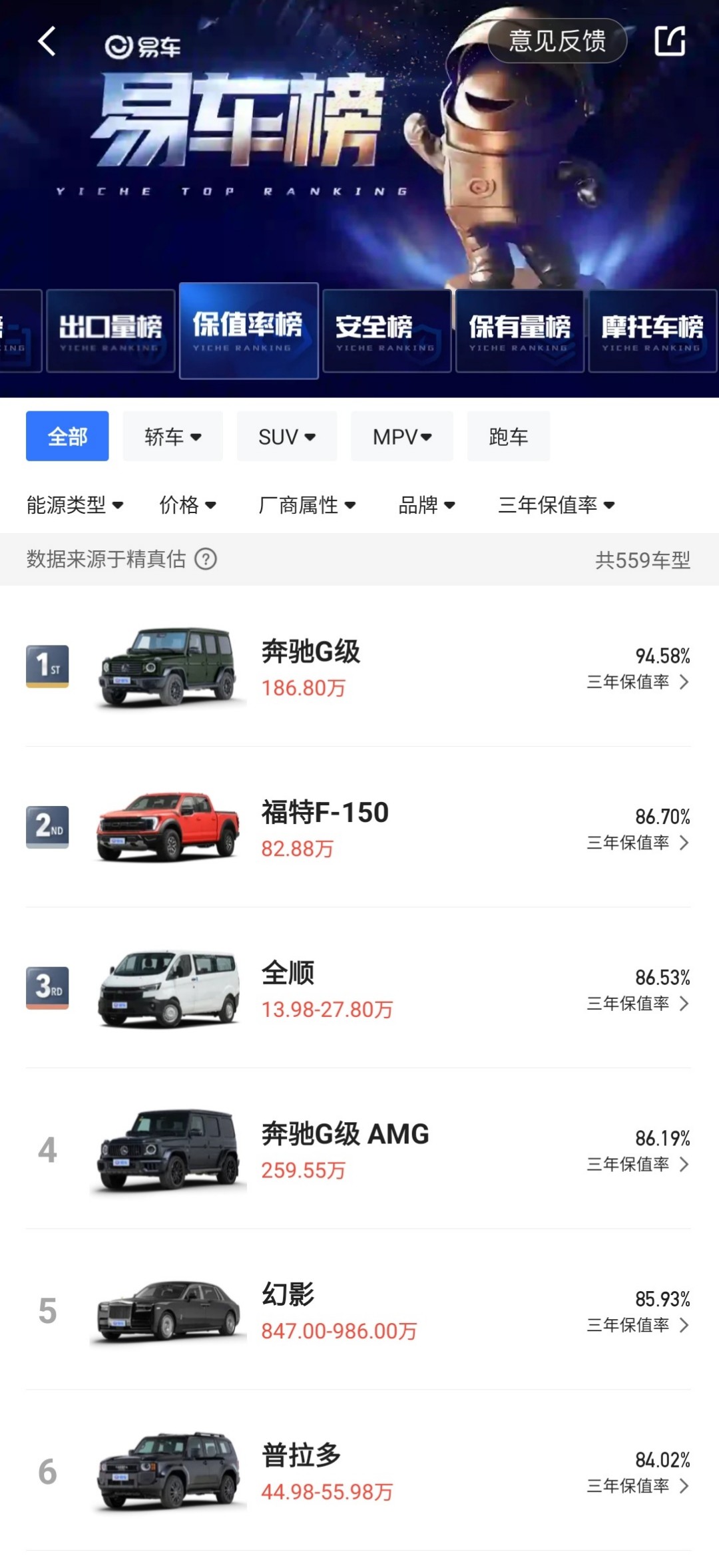Open the SUV dropdown

tap(286, 436)
